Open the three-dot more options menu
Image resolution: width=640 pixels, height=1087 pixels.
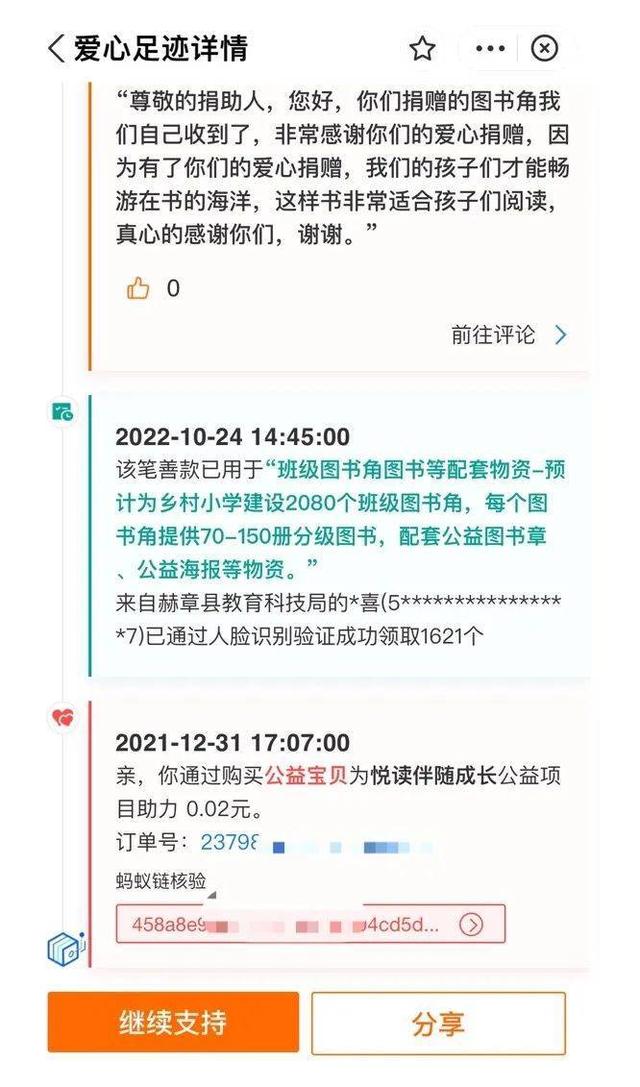(490, 49)
